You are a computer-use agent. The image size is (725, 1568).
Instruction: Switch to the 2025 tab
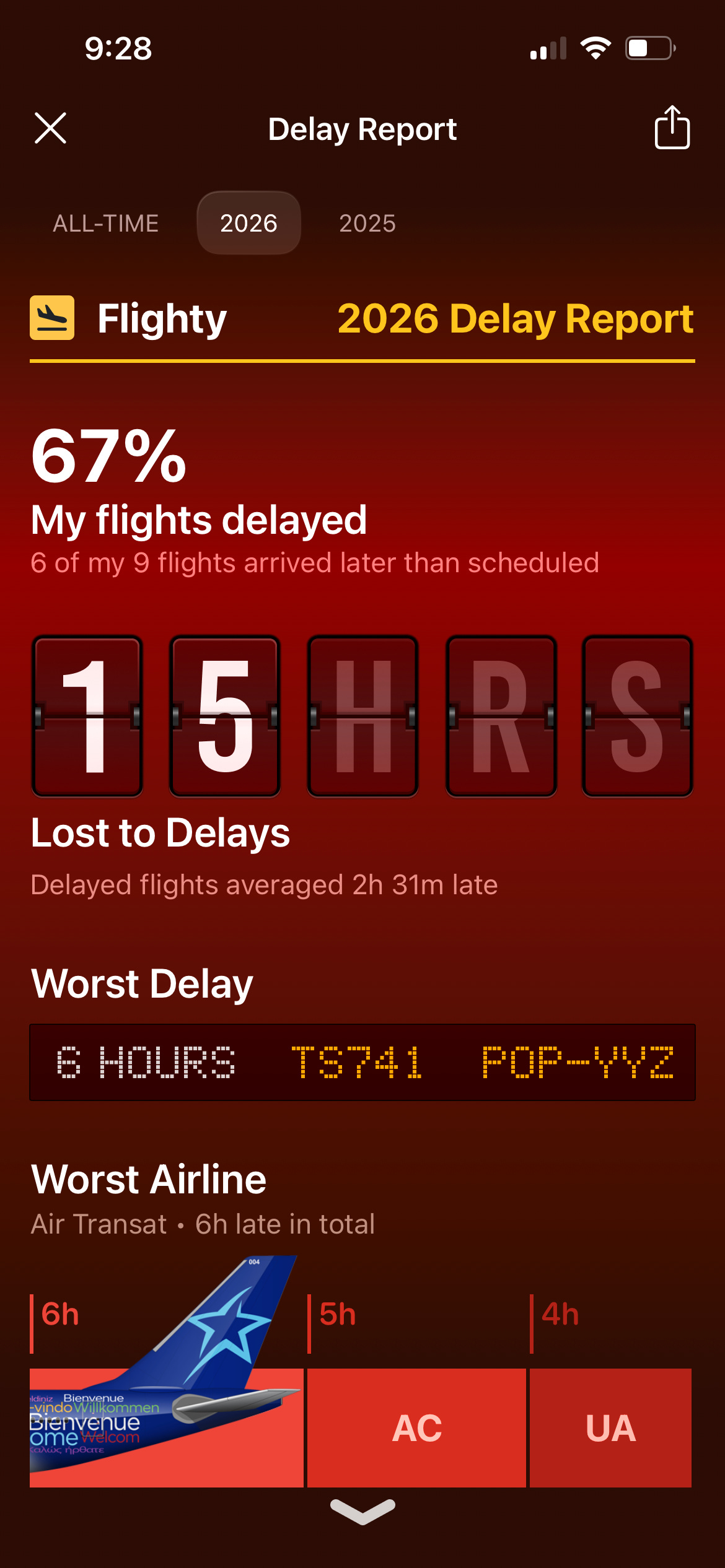point(367,224)
